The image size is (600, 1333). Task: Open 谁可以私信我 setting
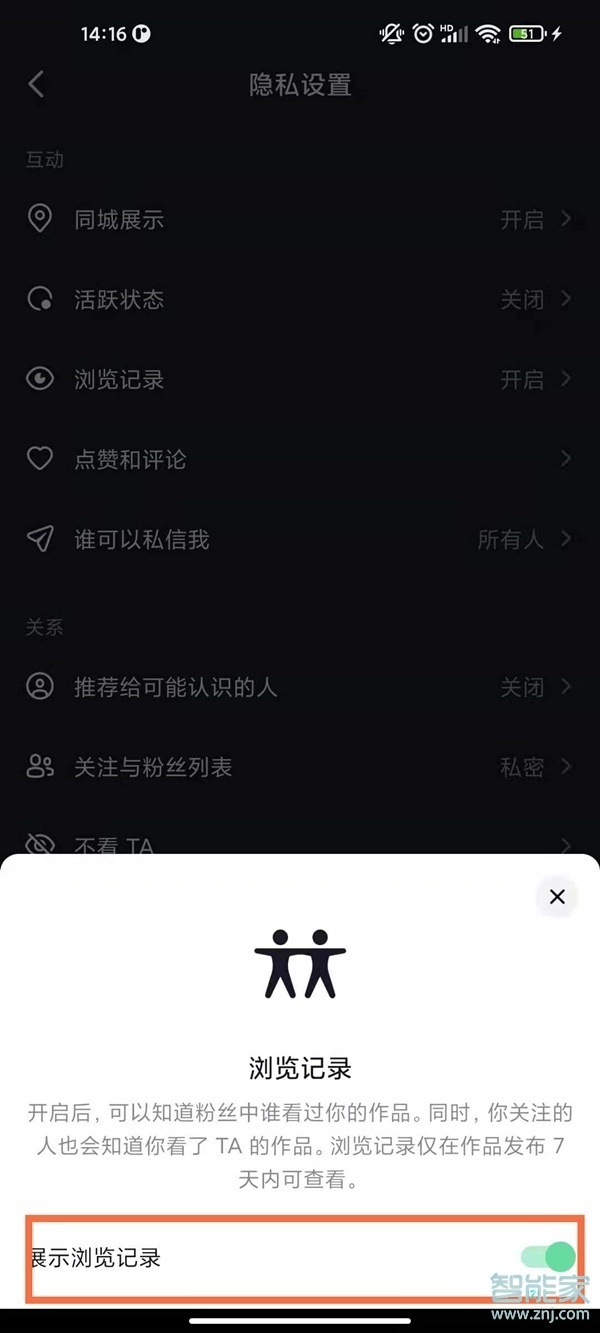tap(300, 540)
